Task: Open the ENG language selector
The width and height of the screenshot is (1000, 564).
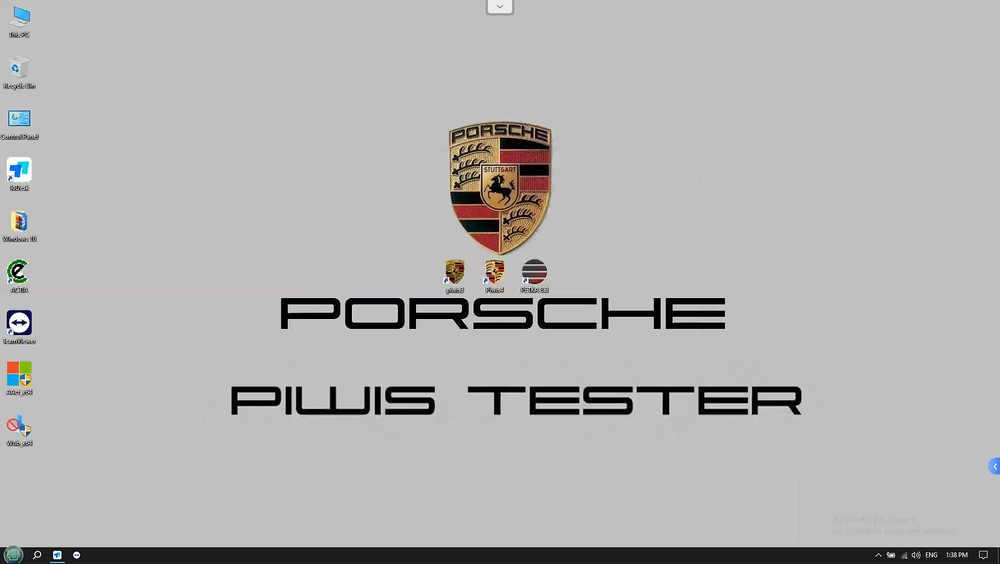Action: pos(931,555)
